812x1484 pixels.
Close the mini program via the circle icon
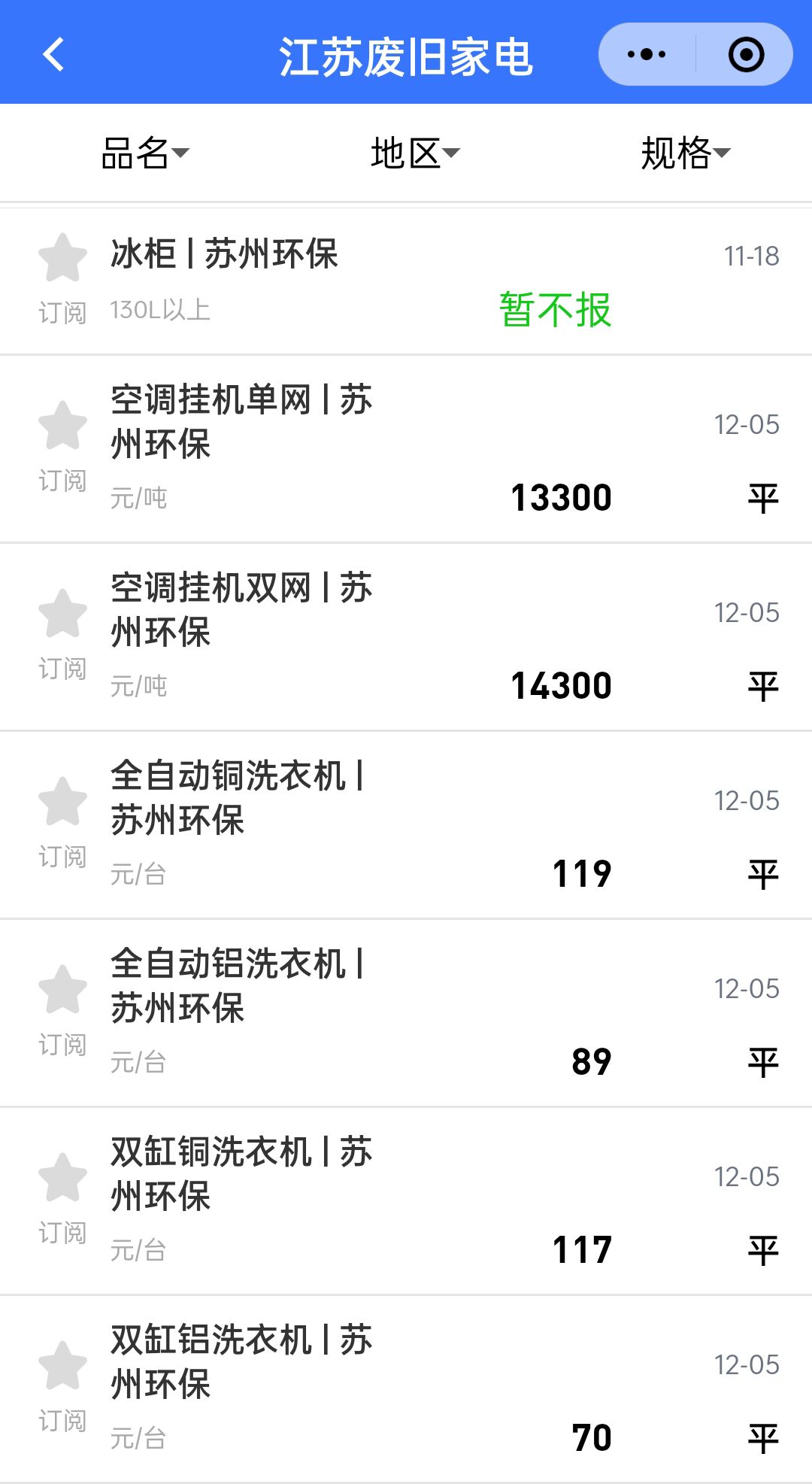tap(746, 54)
